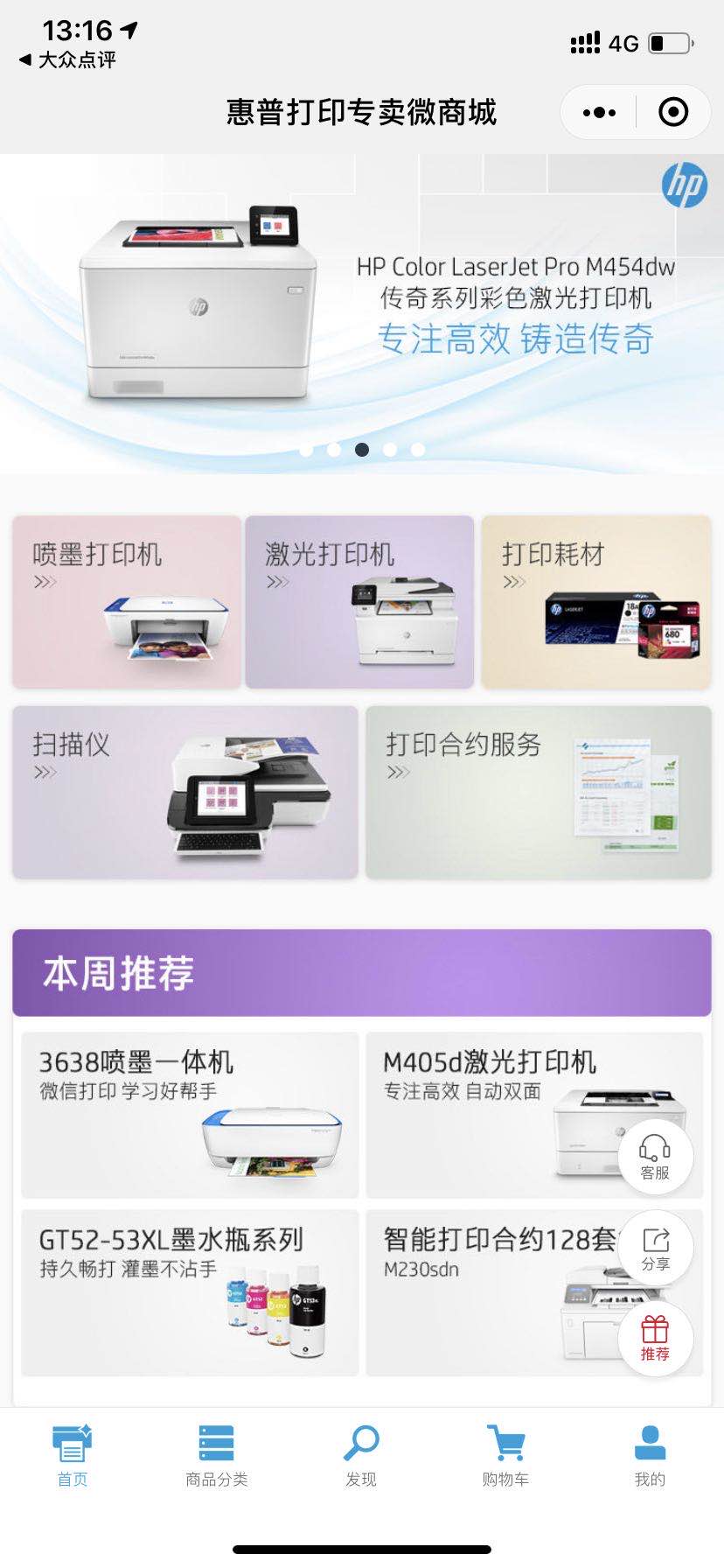
Task: Contact 客服 customer service
Action: pos(655,1157)
